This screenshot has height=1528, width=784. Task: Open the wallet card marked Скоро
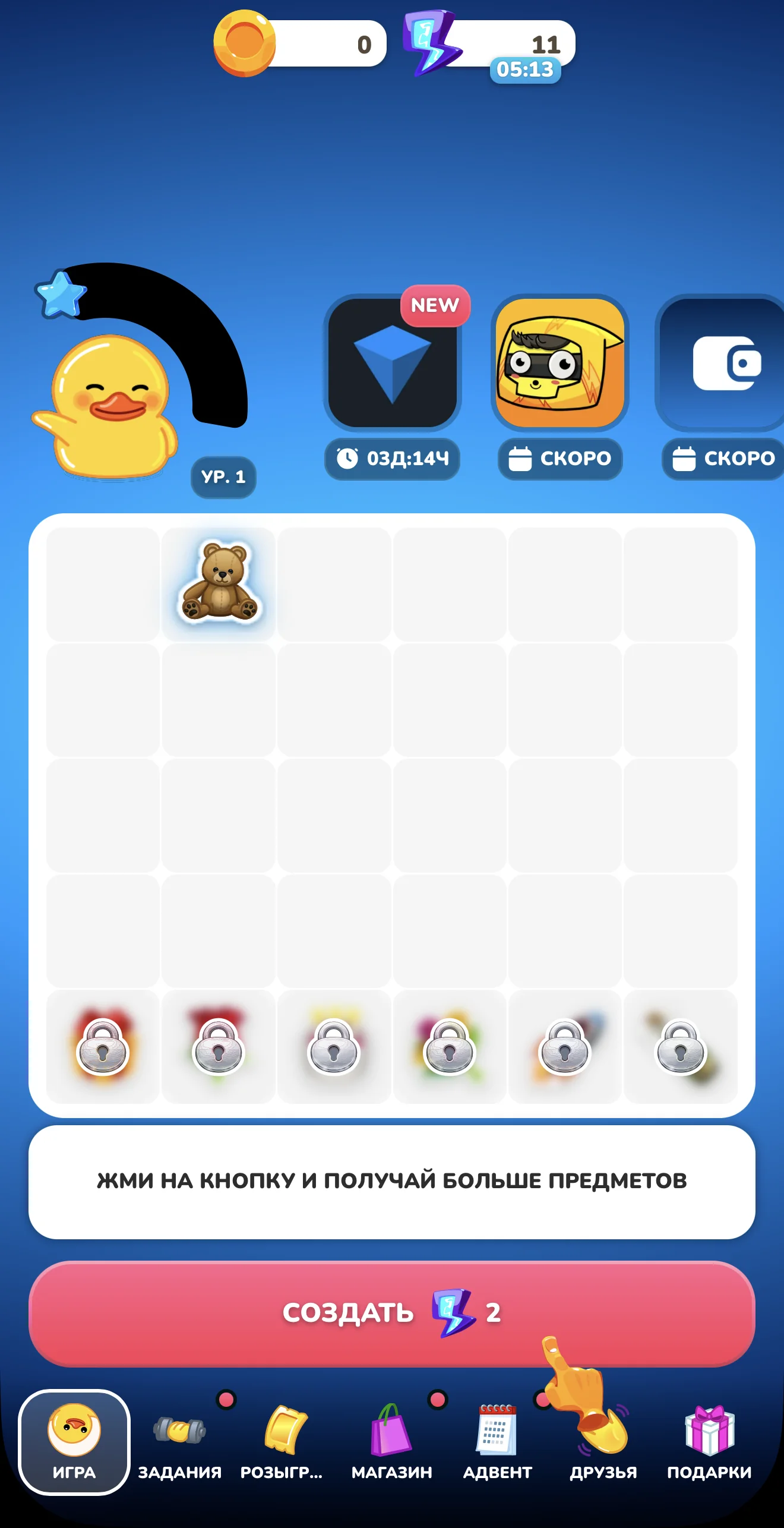[720, 363]
